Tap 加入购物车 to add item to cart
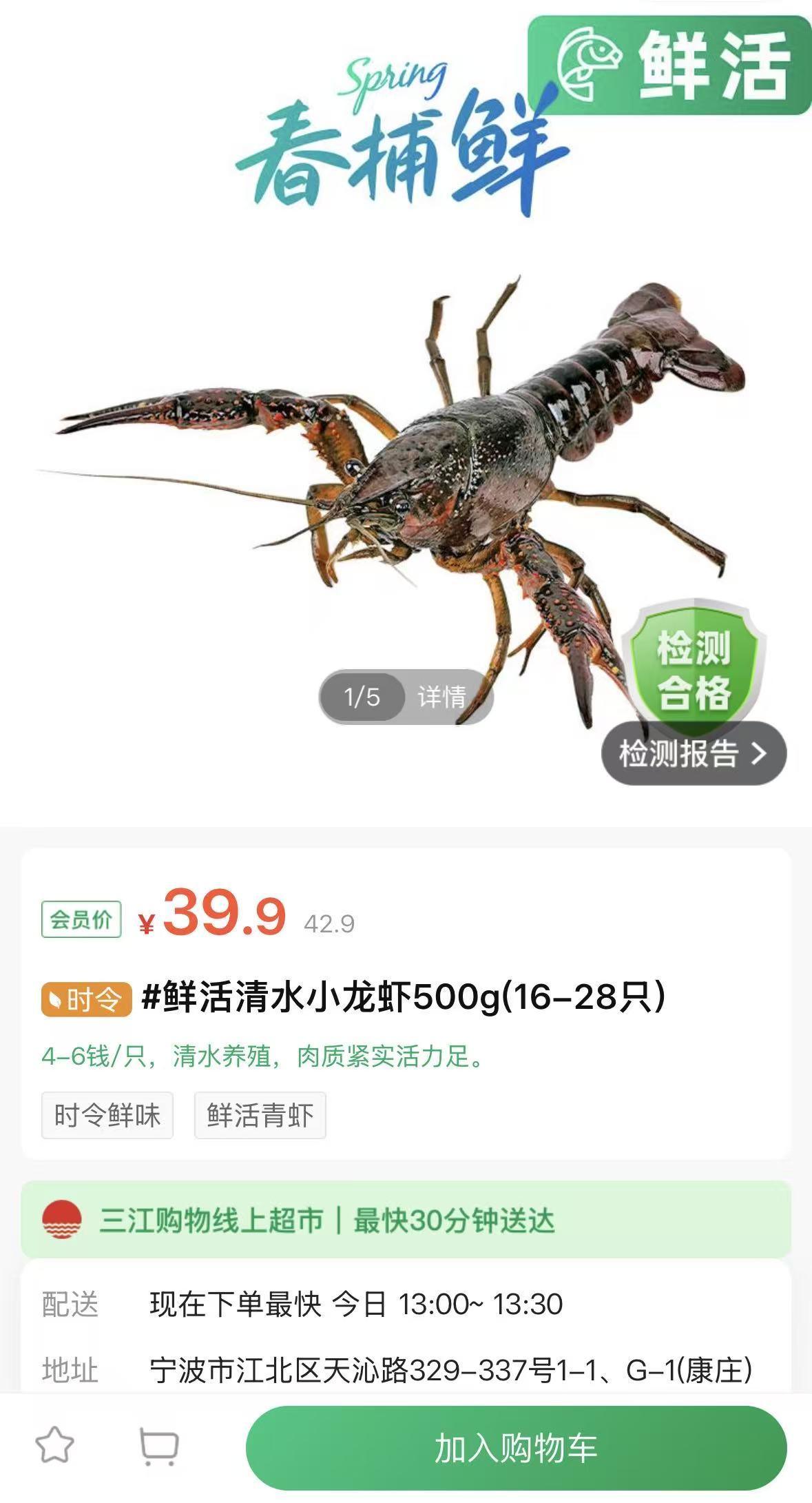 click(x=515, y=1448)
